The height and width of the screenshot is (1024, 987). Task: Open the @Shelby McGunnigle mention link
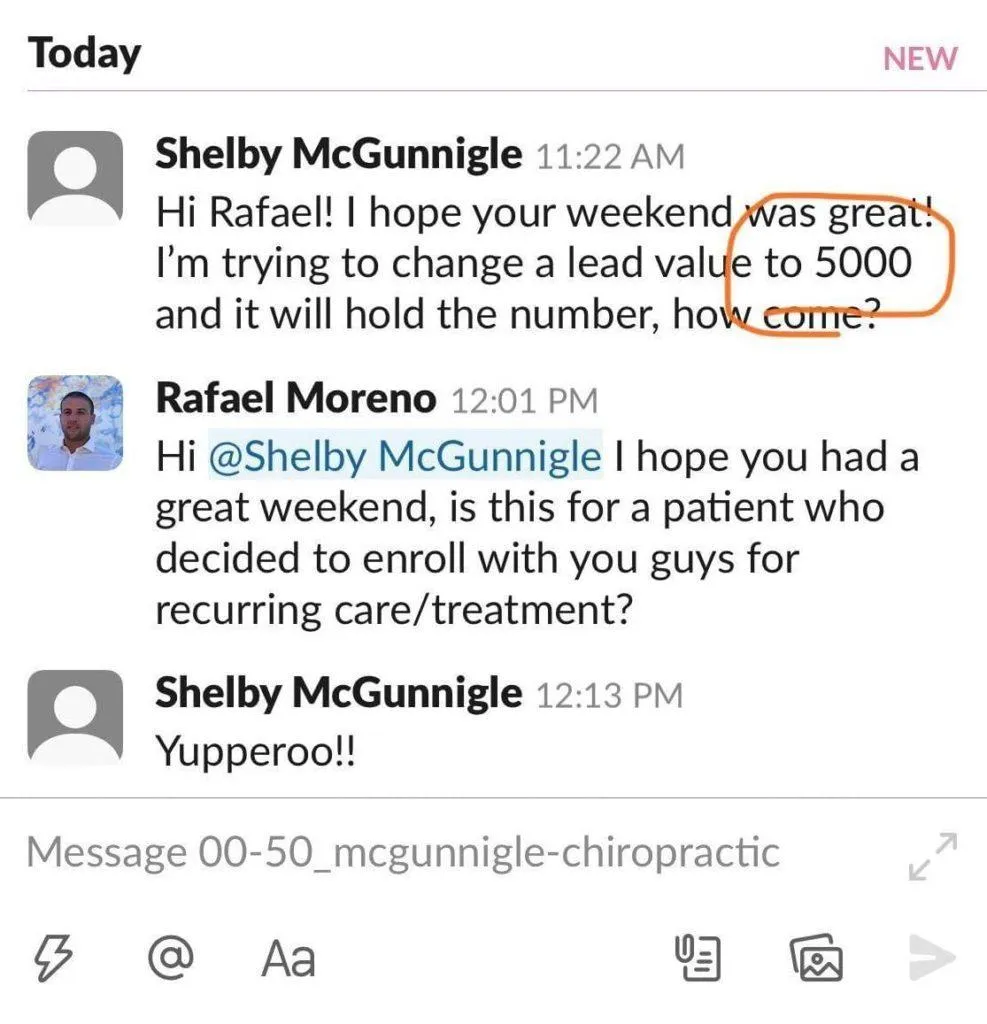(x=405, y=456)
